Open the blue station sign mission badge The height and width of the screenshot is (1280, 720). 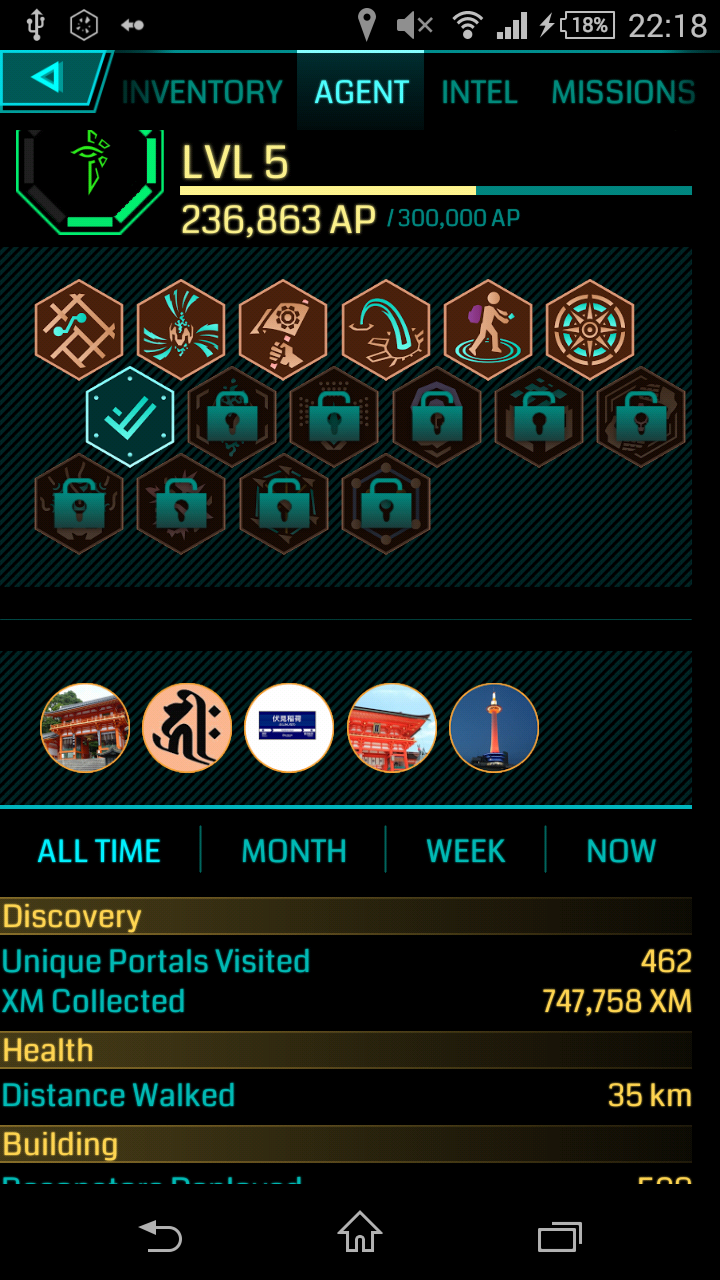289,728
